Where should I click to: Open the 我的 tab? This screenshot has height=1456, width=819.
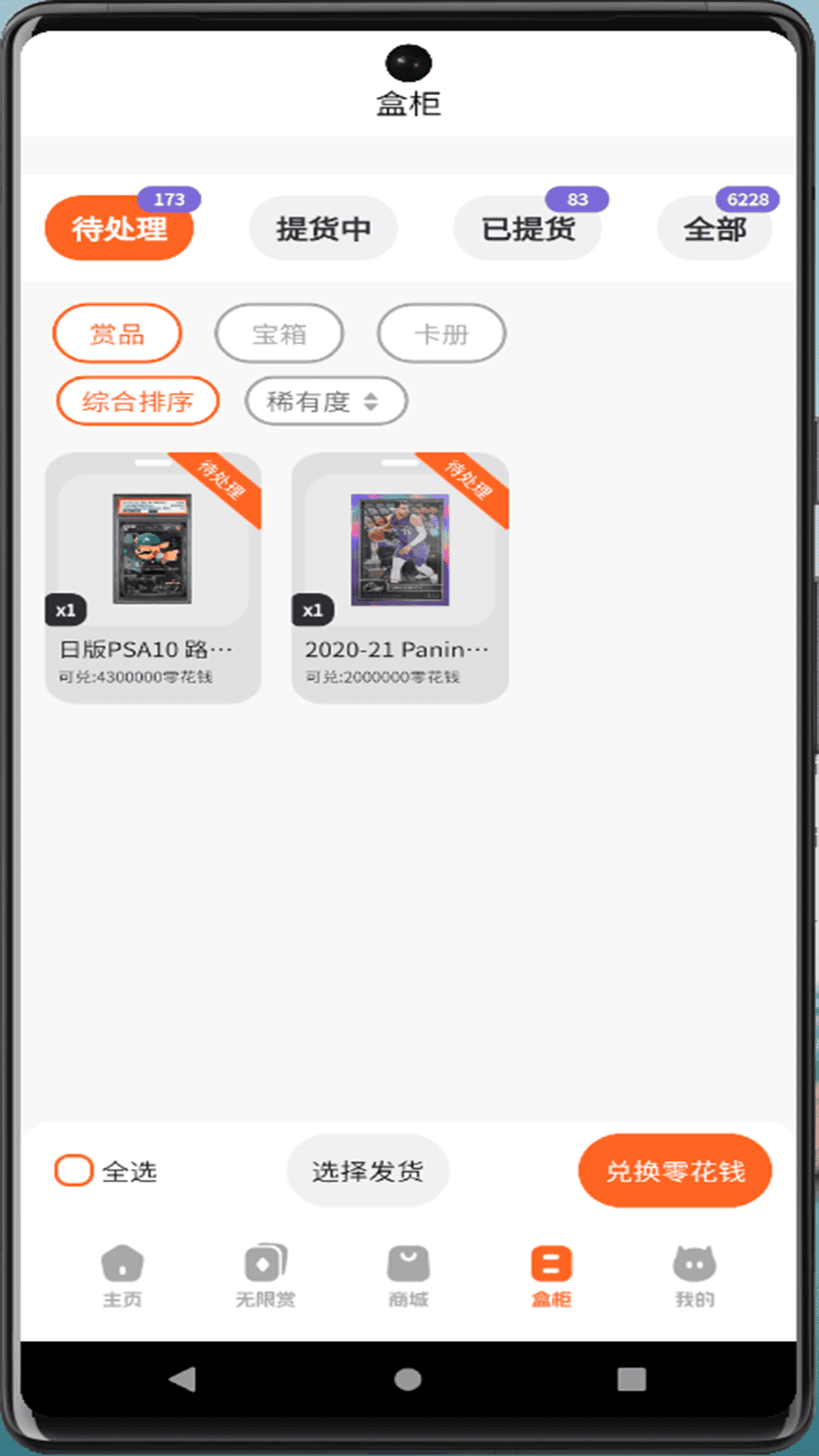(x=695, y=1276)
